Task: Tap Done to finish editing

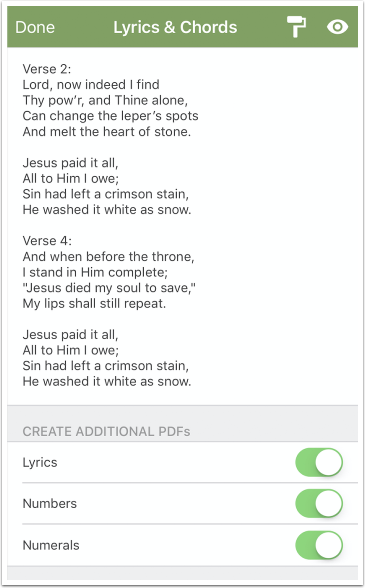Action: [35, 27]
